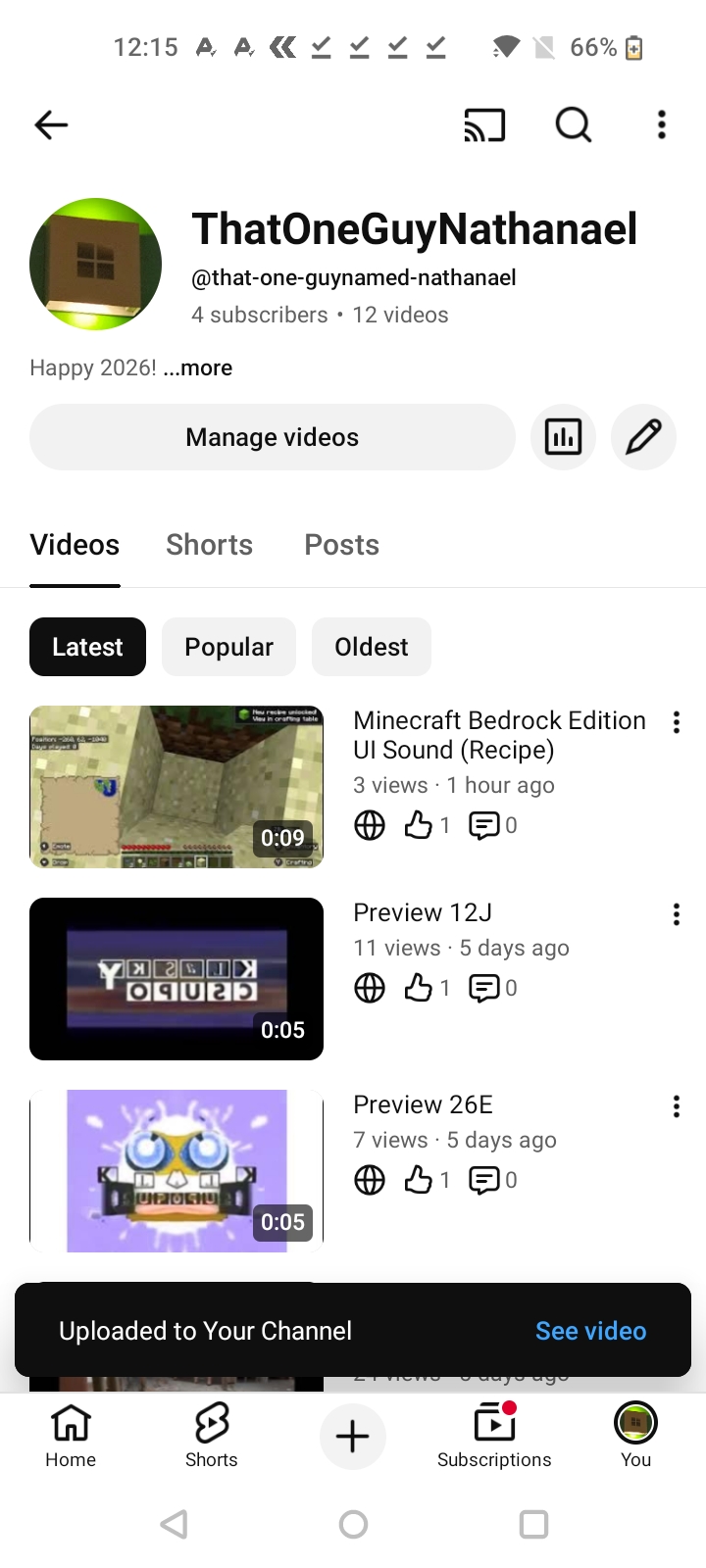The height and width of the screenshot is (1568, 706).
Task: Select the Popular filter chip
Action: pyautogui.click(x=228, y=647)
